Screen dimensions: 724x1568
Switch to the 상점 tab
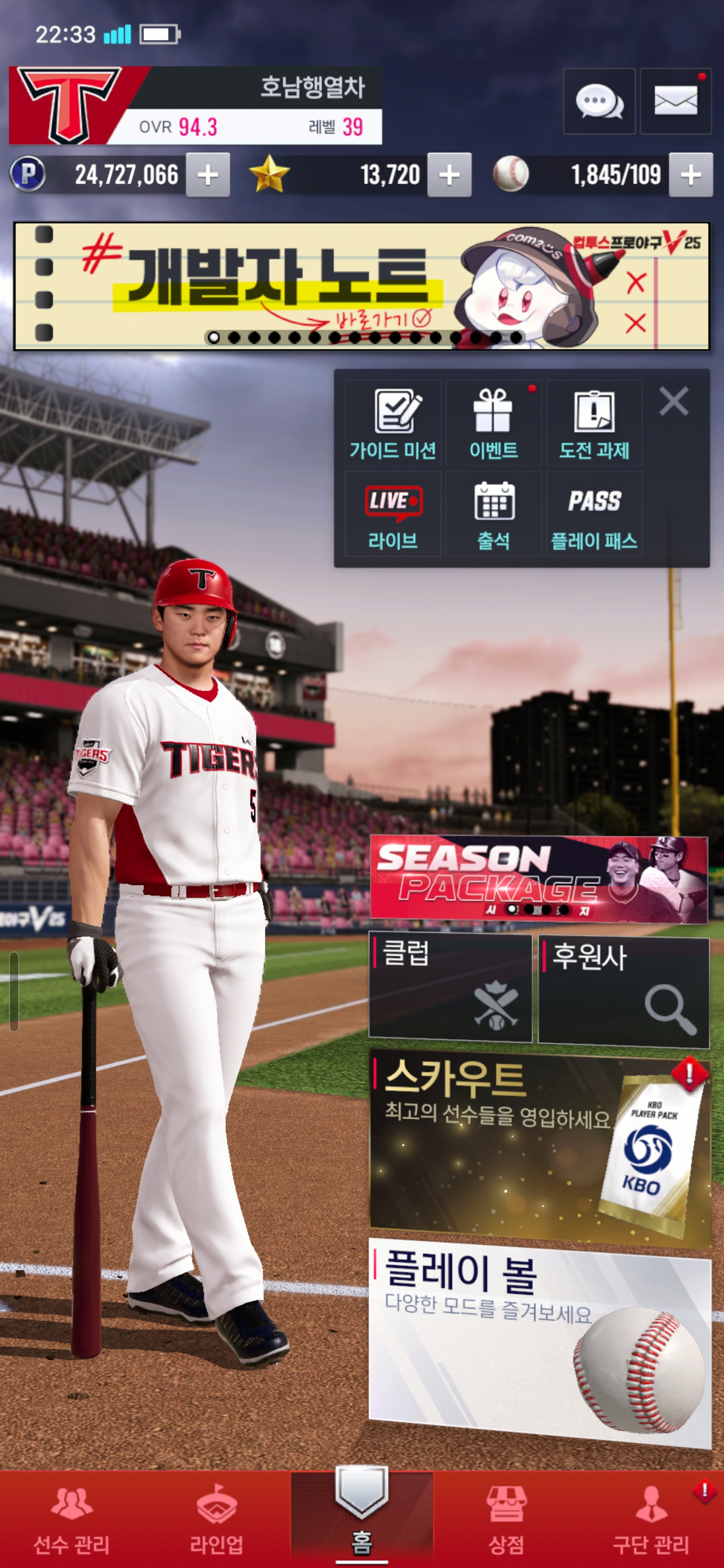(x=506, y=1520)
